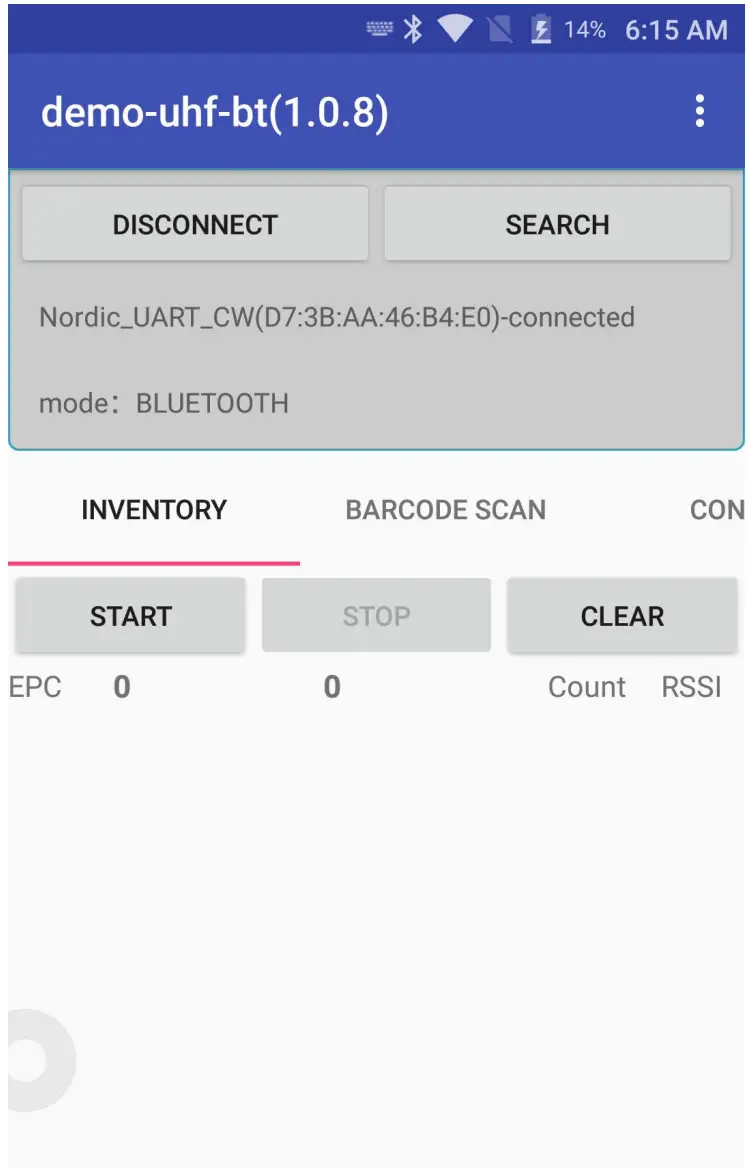
Task: Click the Bluetooth icon in the status bar
Action: [x=415, y=29]
